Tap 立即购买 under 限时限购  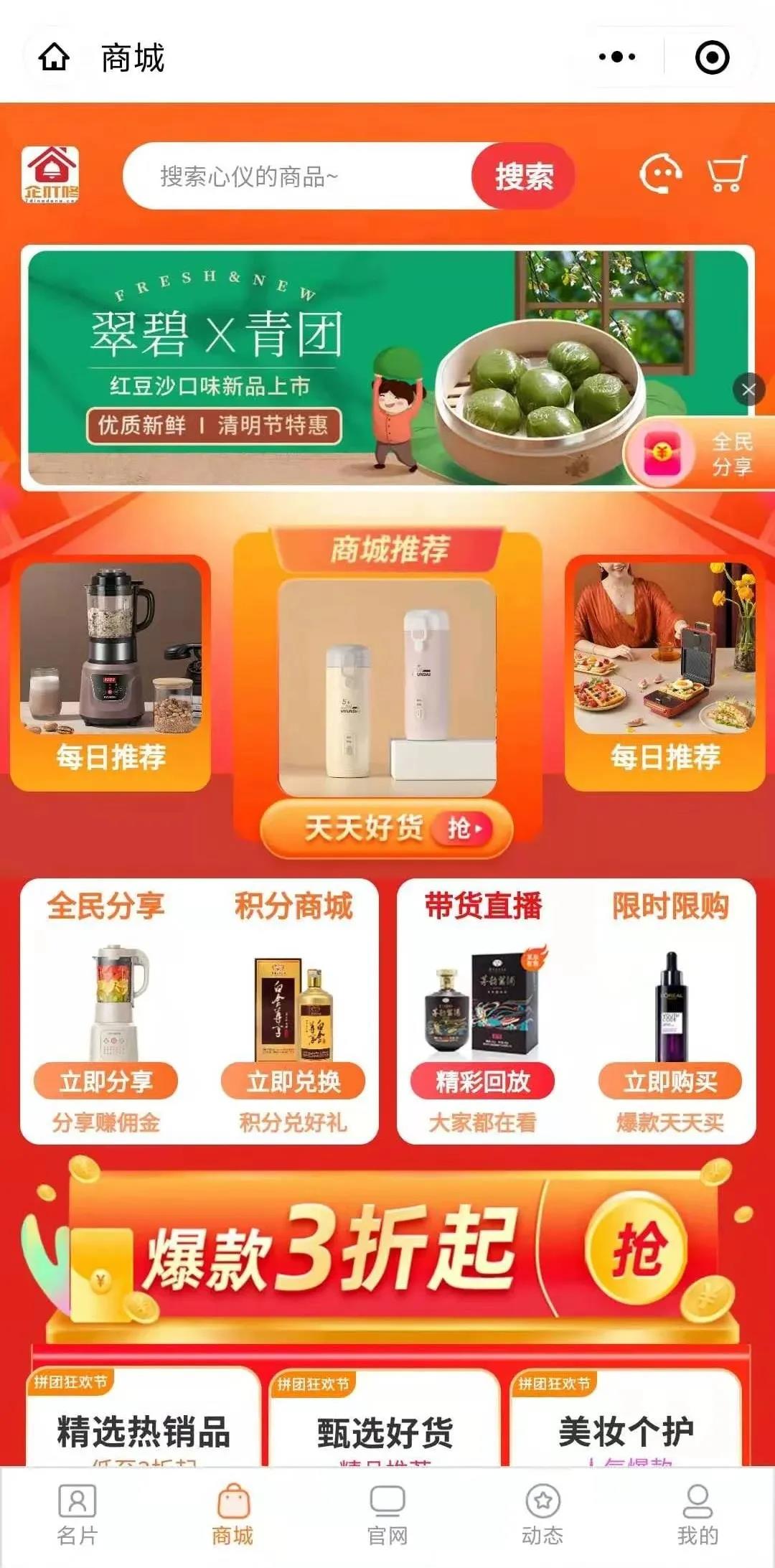(x=670, y=1081)
